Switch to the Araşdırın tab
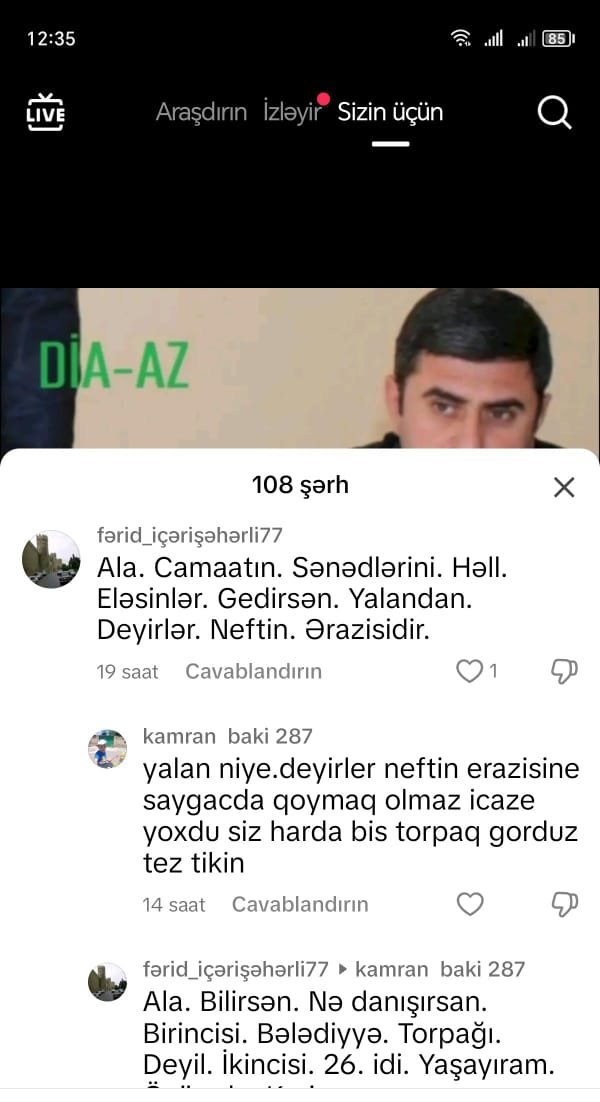The height and width of the screenshot is (1102, 600). [x=201, y=112]
